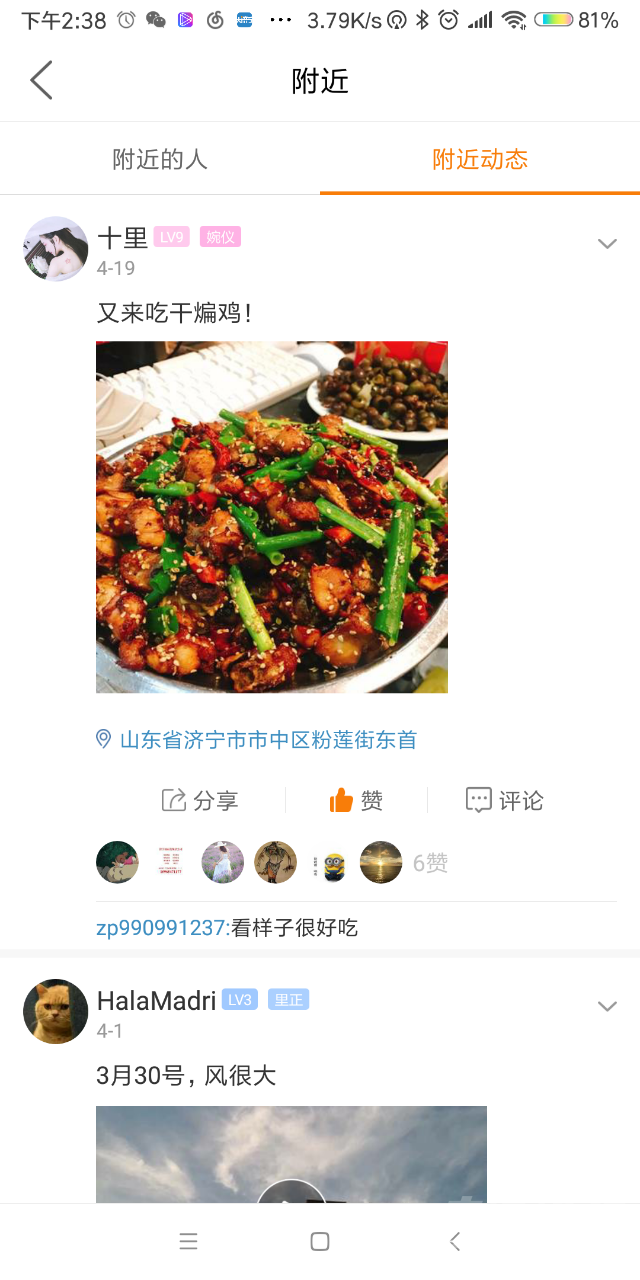Go back using the top-left arrow
The width and height of the screenshot is (640, 1280).
click(x=41, y=80)
